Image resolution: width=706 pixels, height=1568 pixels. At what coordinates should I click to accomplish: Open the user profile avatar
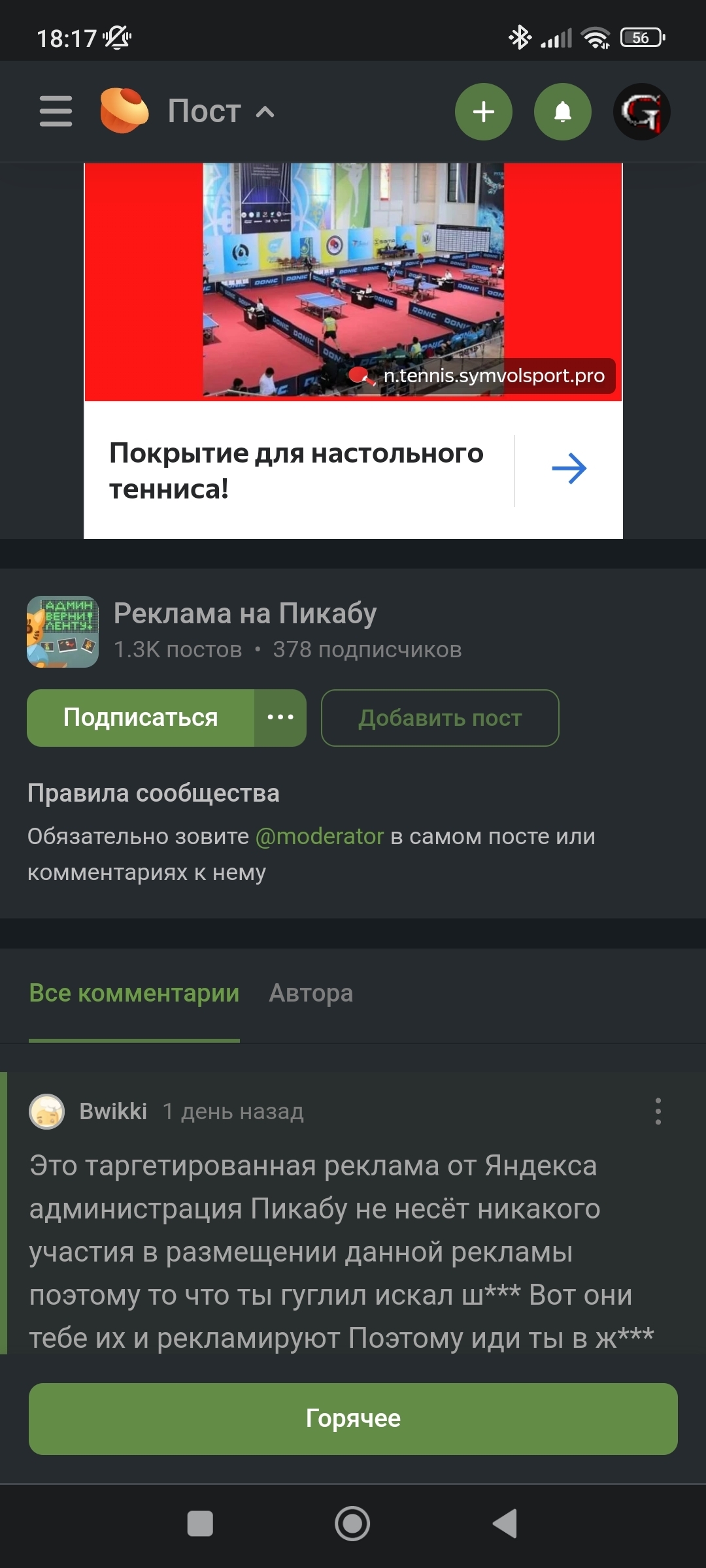641,112
